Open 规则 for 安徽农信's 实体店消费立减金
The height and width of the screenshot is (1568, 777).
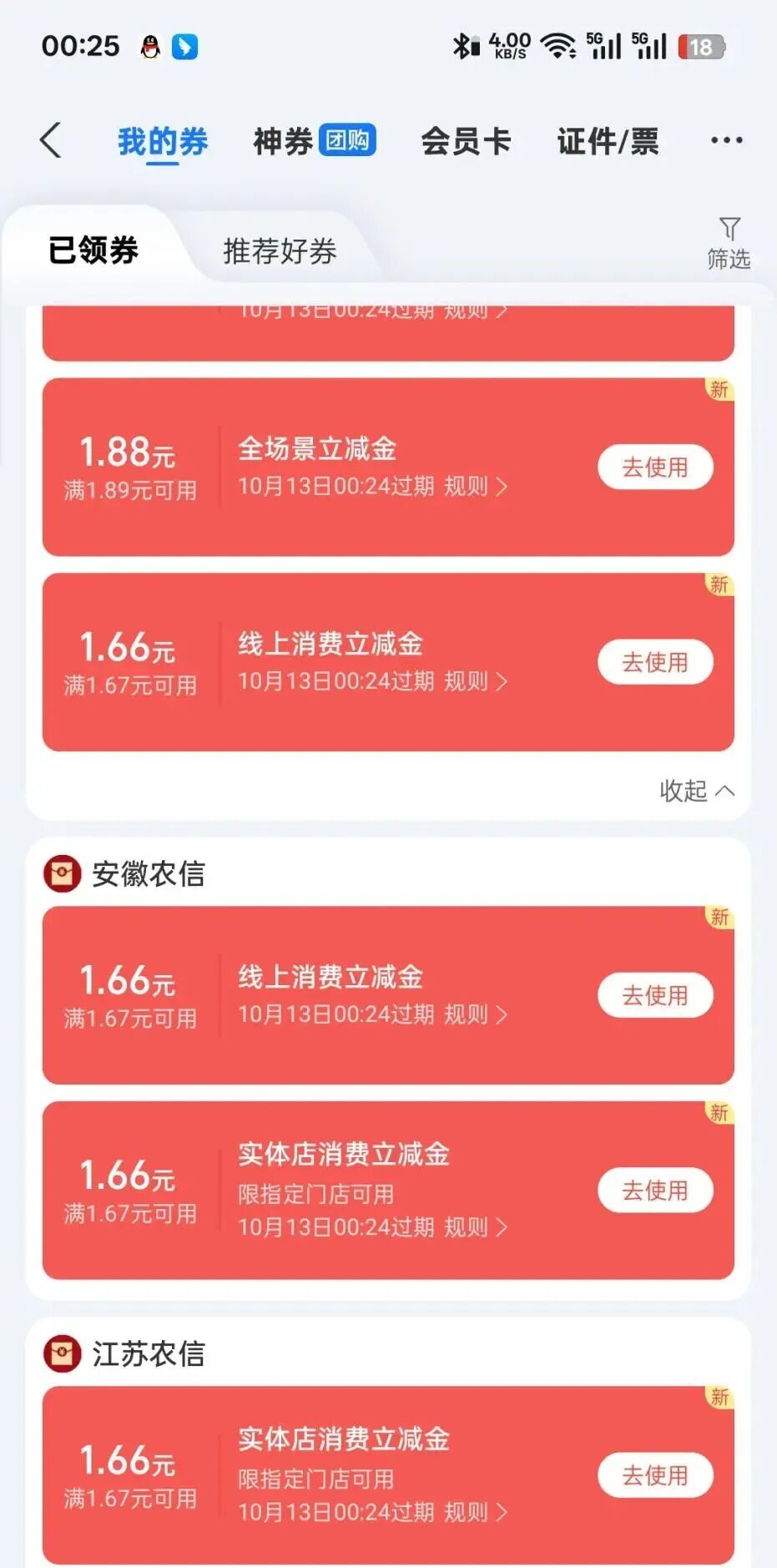click(x=475, y=1227)
